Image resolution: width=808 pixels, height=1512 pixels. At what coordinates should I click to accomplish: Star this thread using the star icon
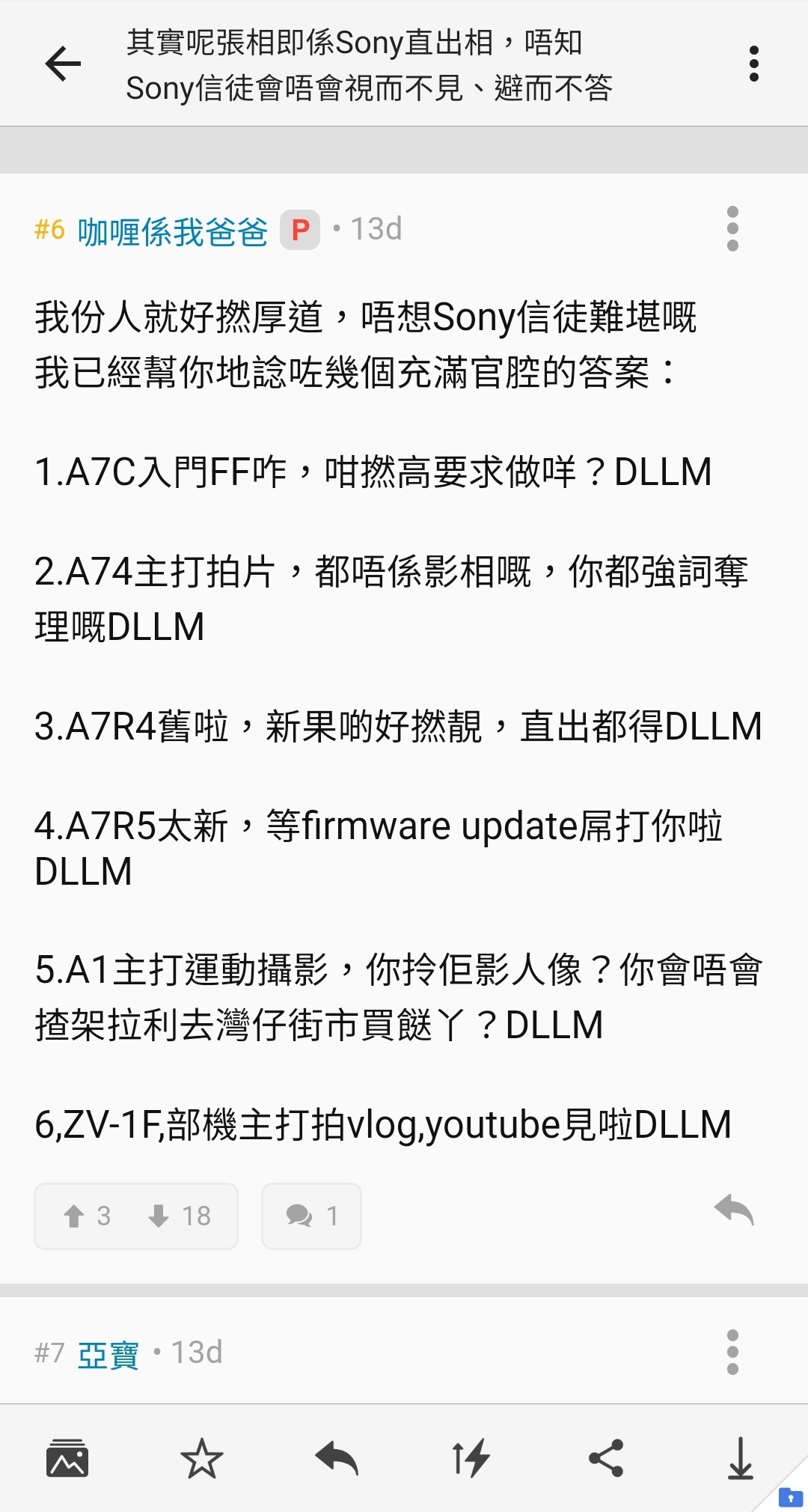202,1457
